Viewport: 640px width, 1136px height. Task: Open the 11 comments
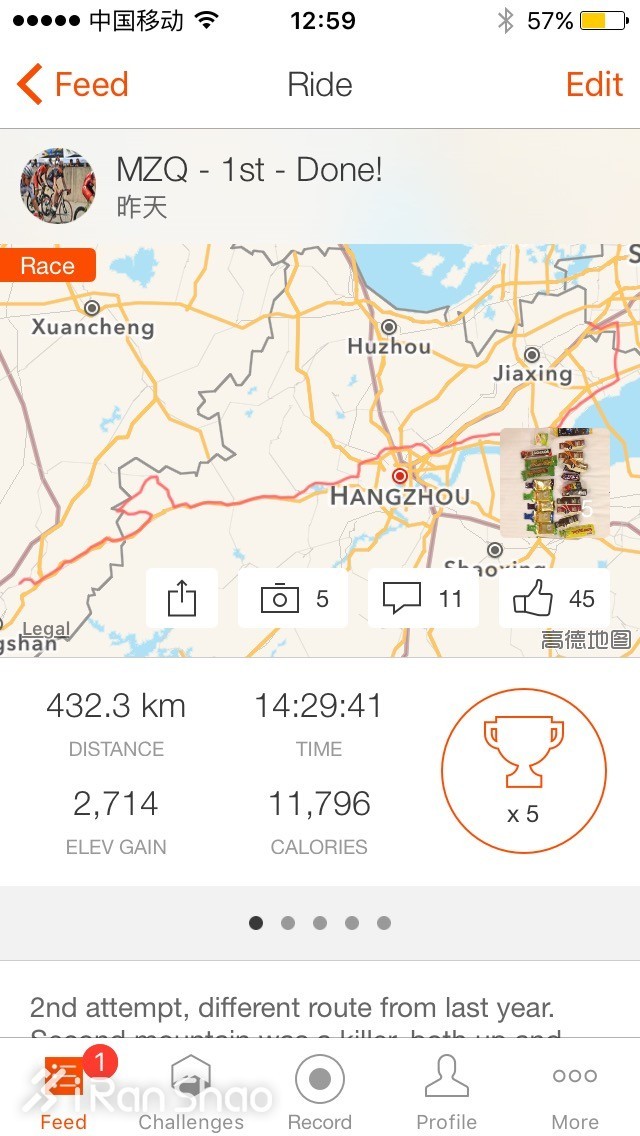coord(423,599)
